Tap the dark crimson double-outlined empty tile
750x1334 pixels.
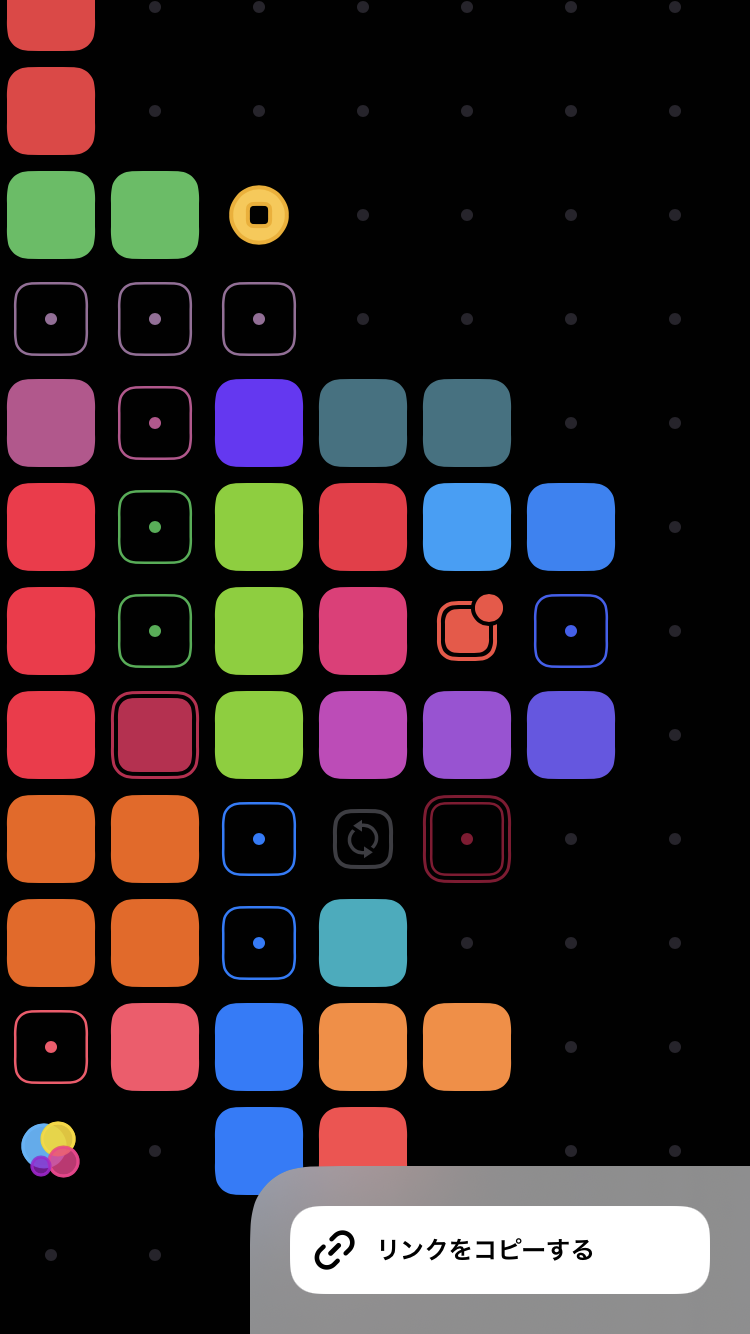point(467,839)
